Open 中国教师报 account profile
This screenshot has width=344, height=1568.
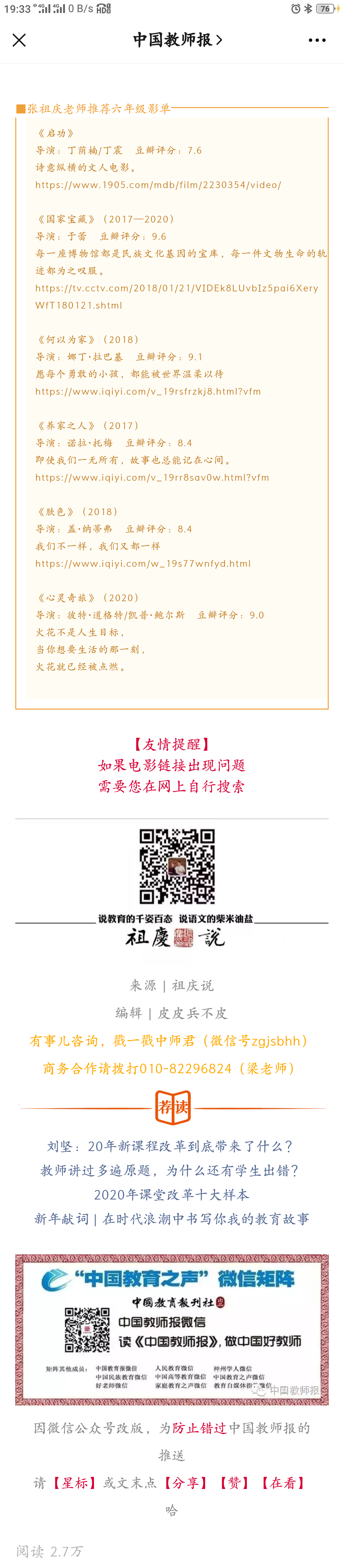coord(177,40)
